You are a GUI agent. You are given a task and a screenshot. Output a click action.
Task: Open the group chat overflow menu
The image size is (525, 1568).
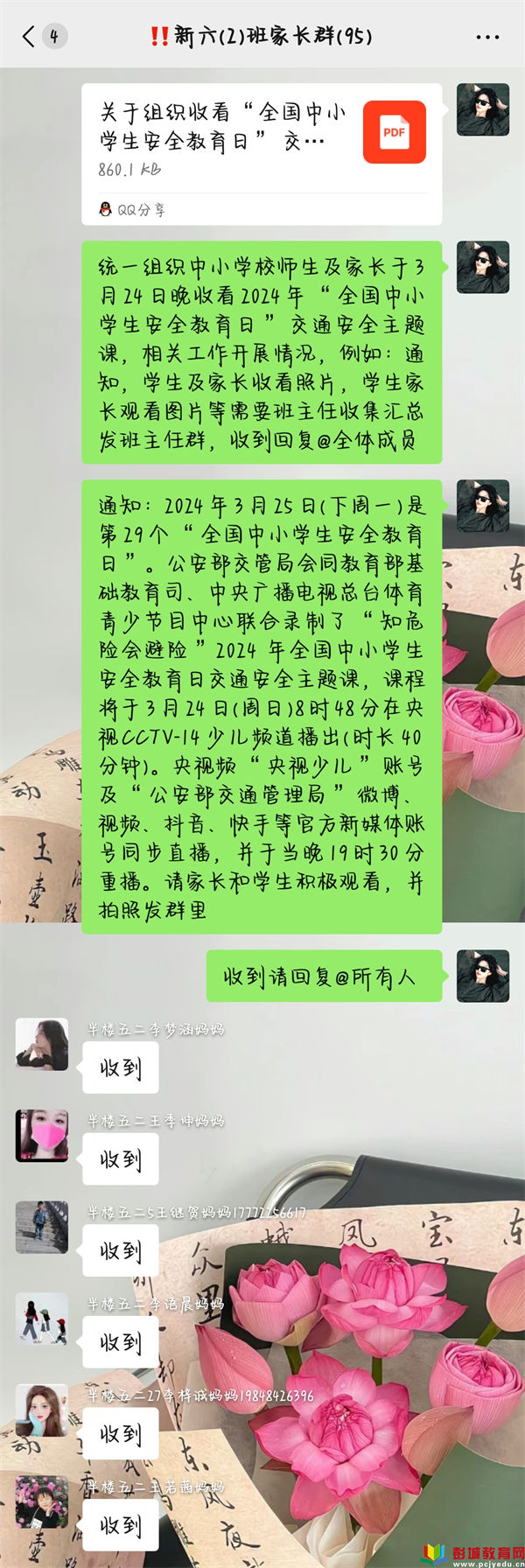tap(487, 37)
